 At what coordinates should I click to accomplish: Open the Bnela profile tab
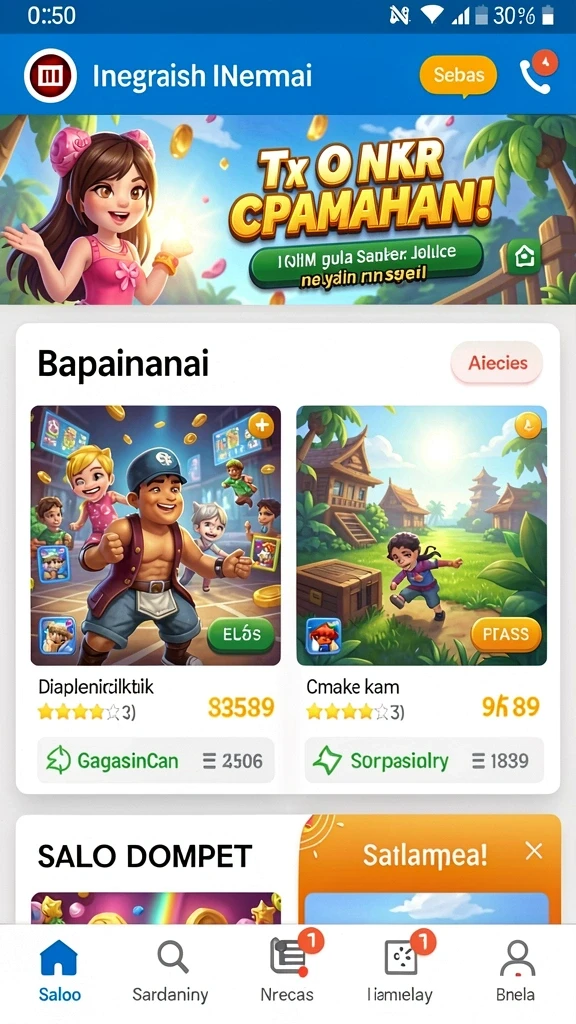516,972
